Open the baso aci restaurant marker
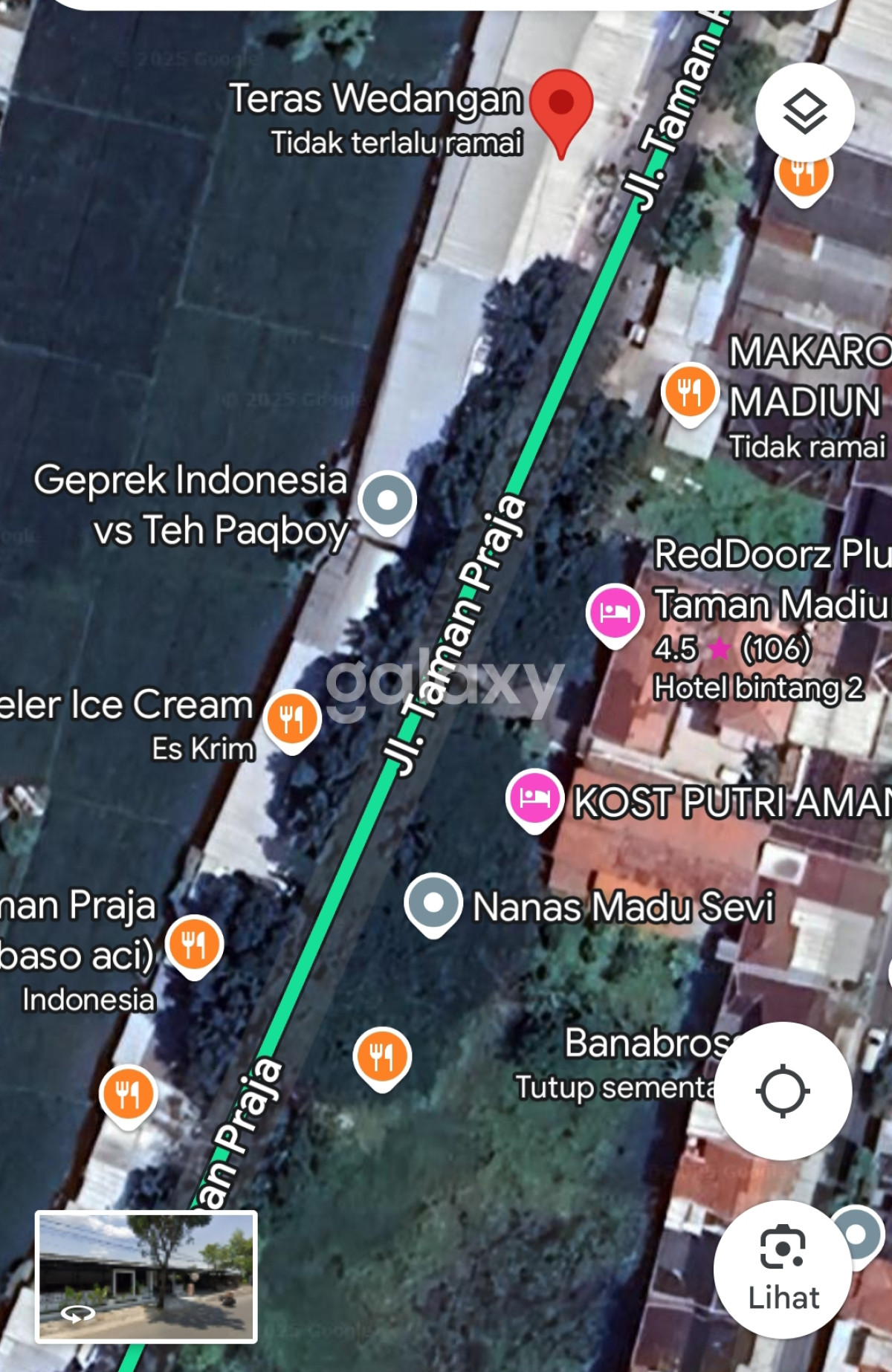 point(193,945)
